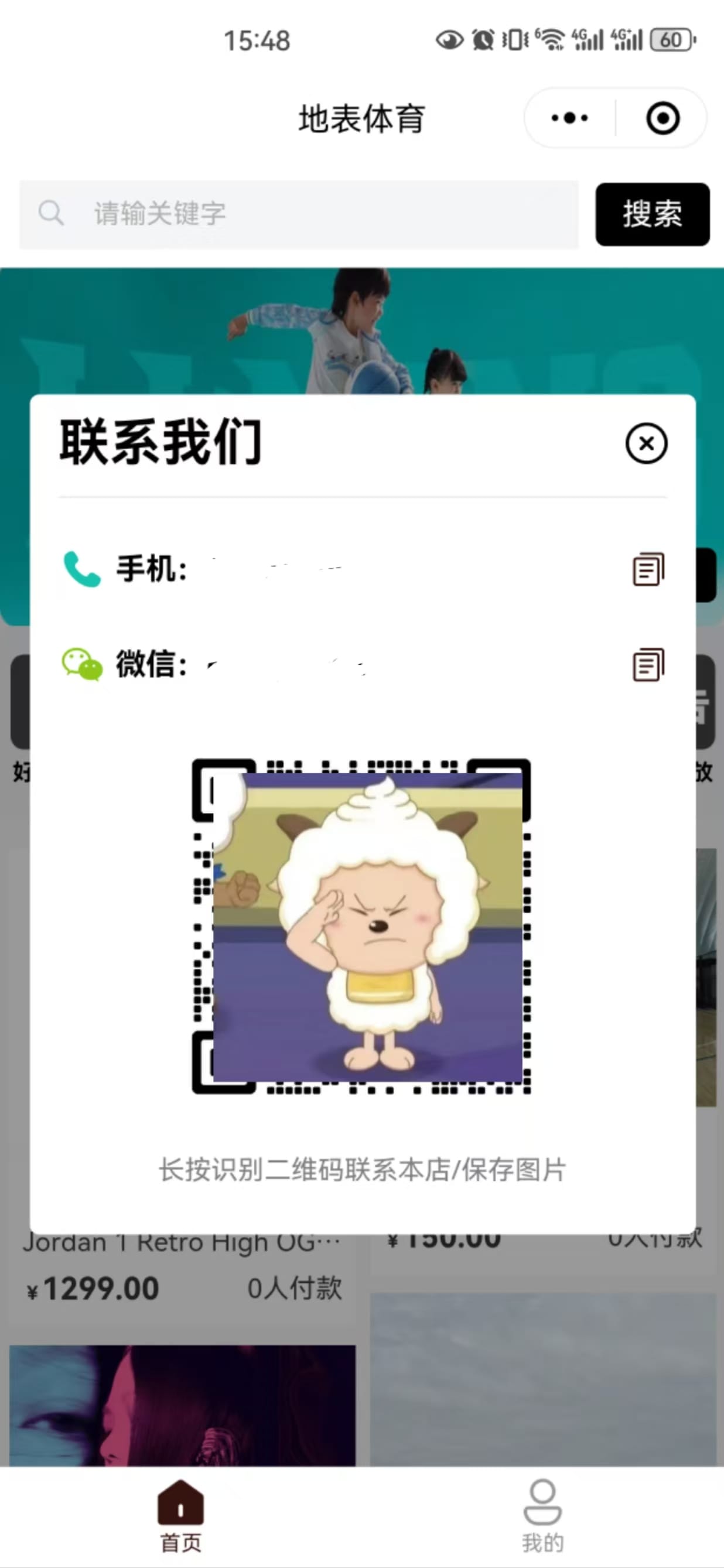Go to the 首页 tab
Viewport: 724px width, 1568px height.
click(181, 1515)
